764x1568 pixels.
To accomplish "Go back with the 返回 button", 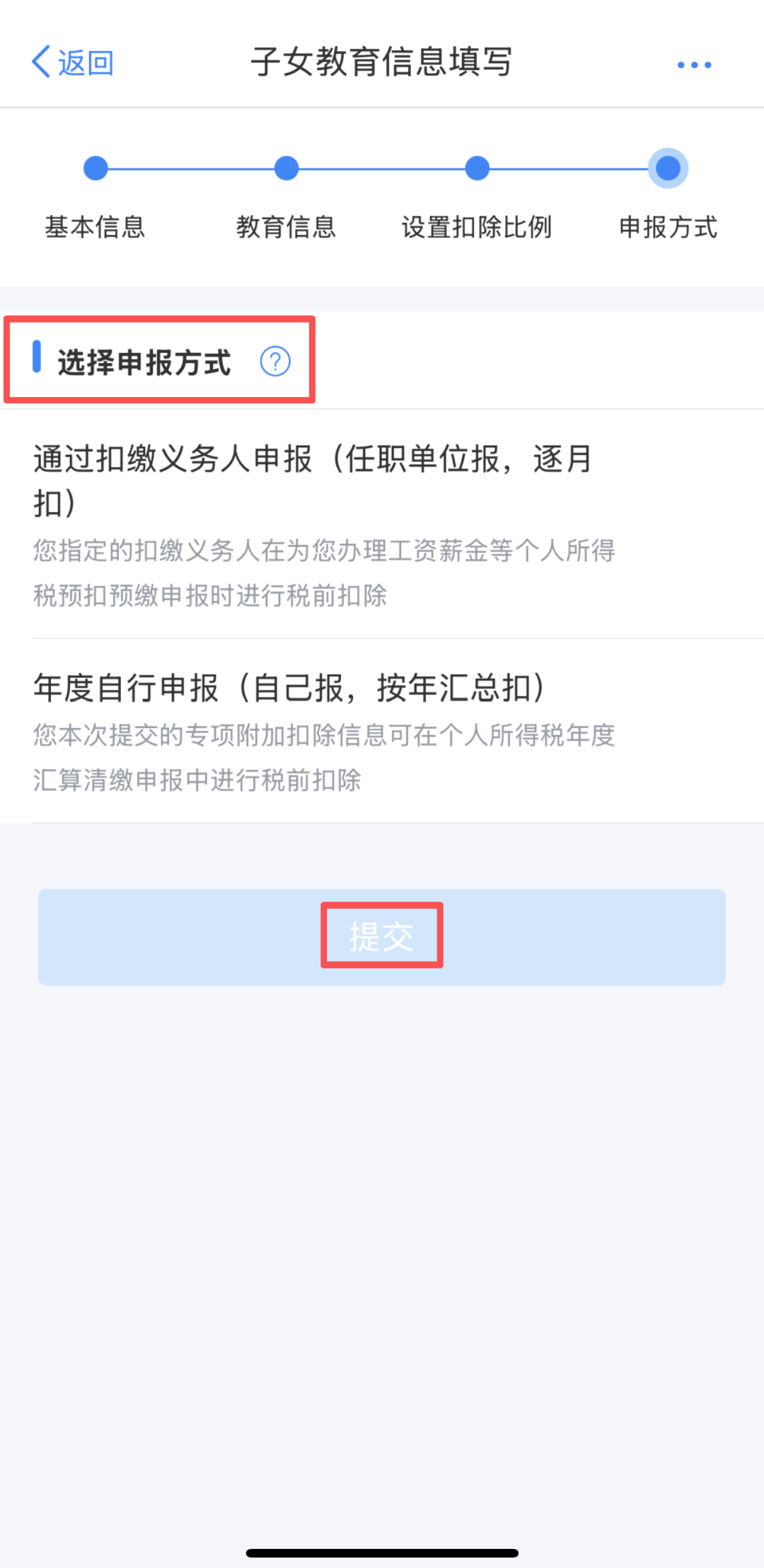I will (x=72, y=63).
